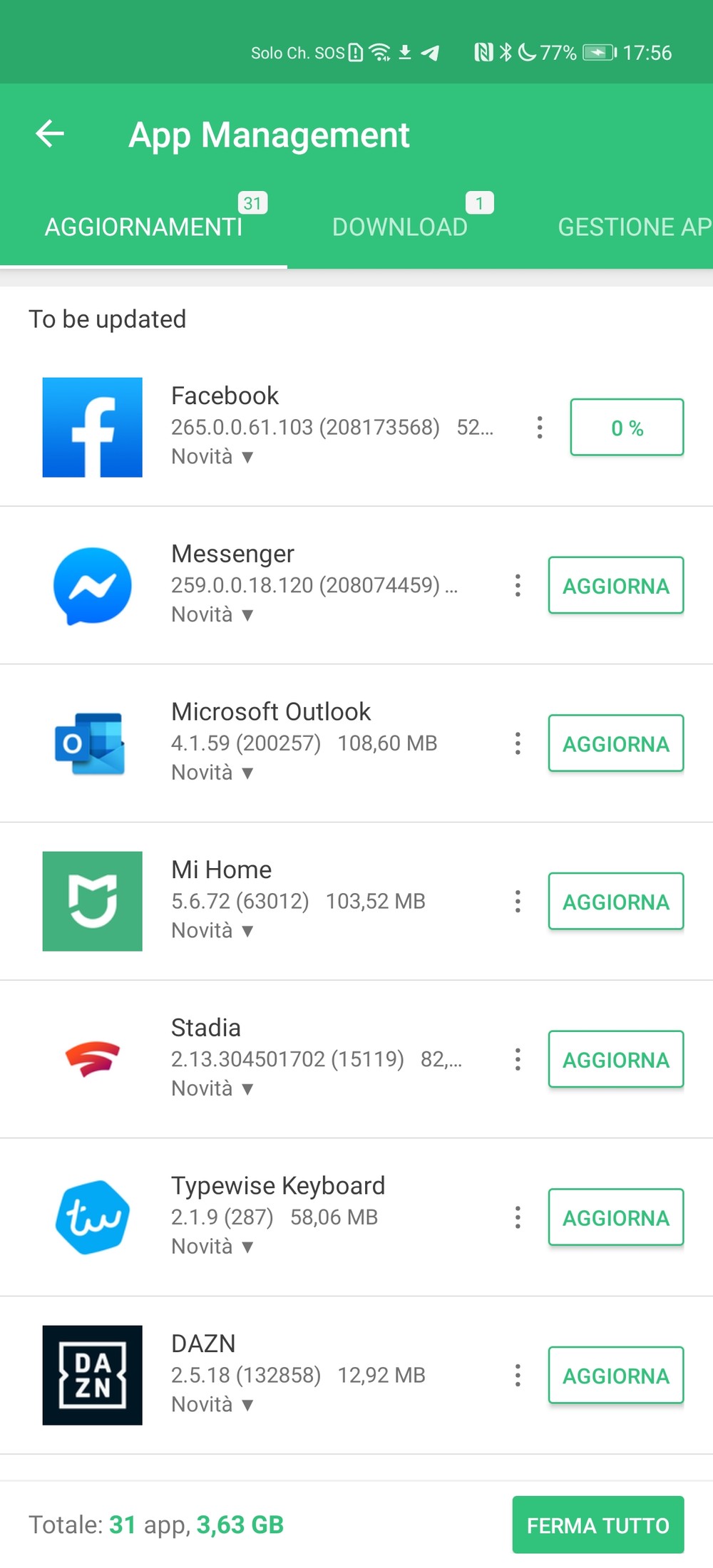Tap Facebook's 0 % progress button

pyautogui.click(x=627, y=427)
